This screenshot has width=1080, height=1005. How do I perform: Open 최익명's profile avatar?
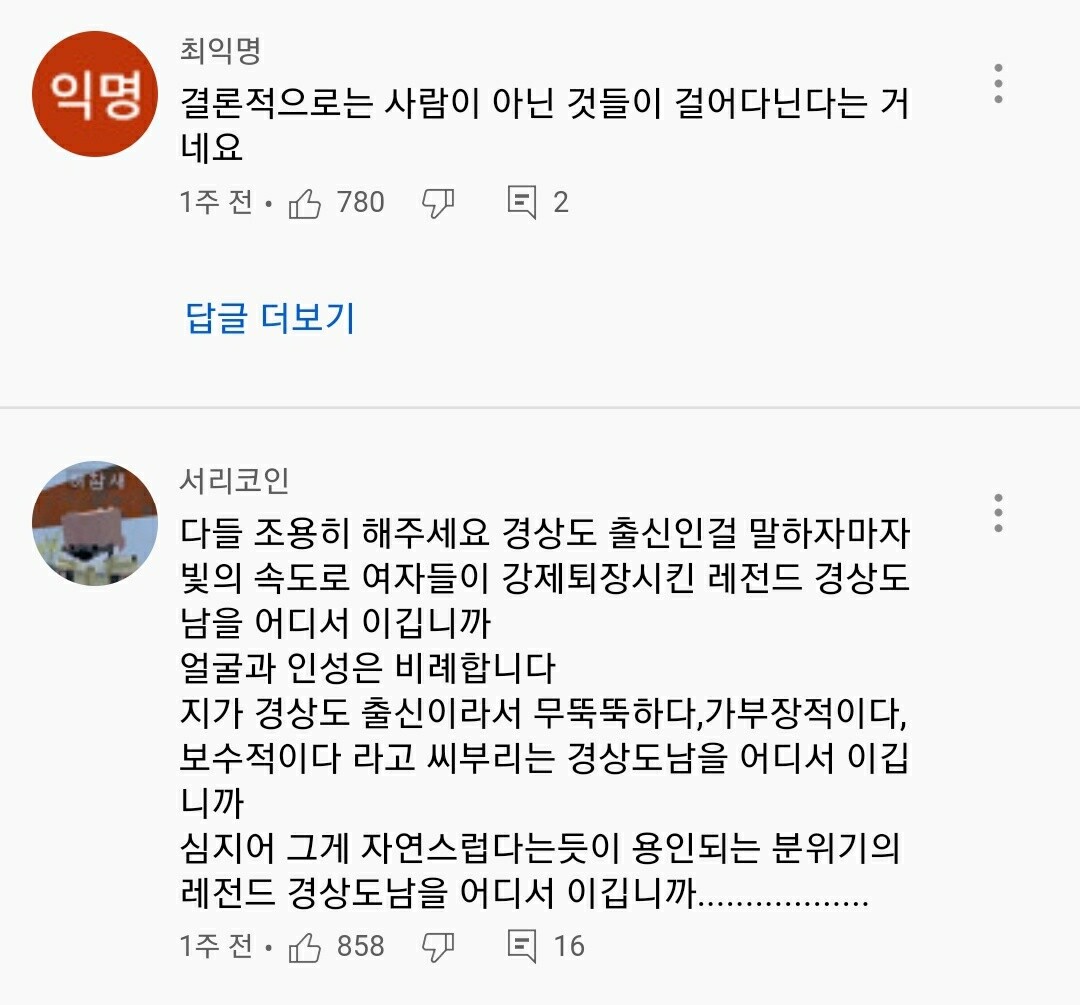click(95, 94)
